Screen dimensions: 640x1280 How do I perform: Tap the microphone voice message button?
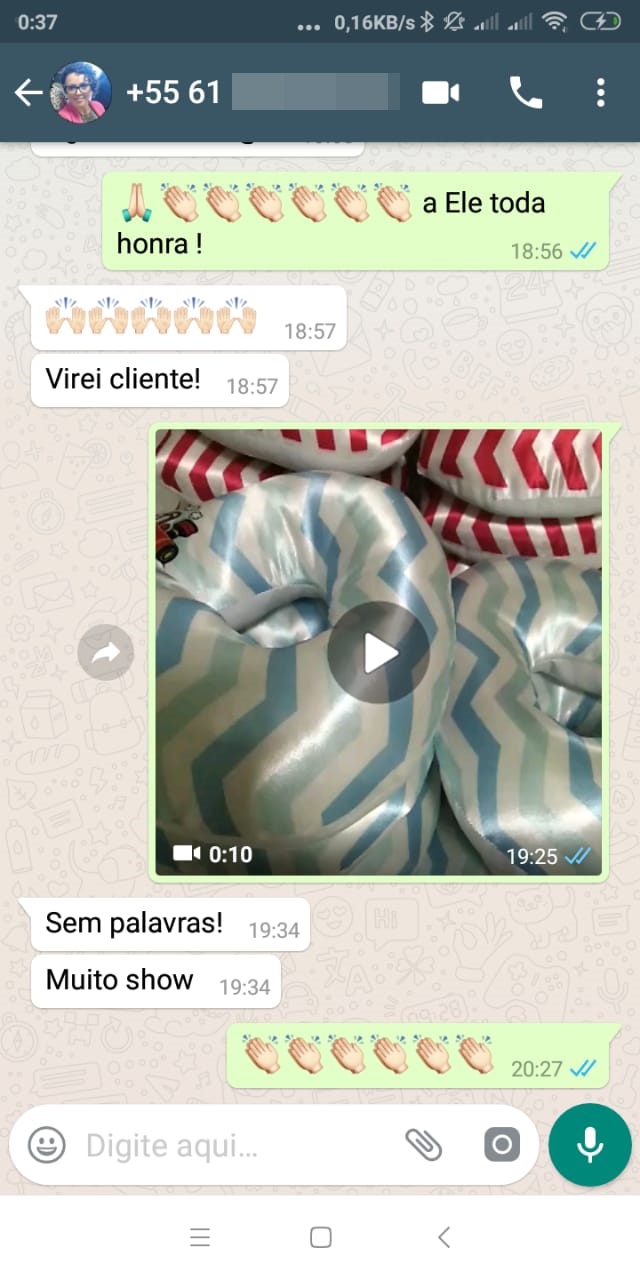[590, 1145]
